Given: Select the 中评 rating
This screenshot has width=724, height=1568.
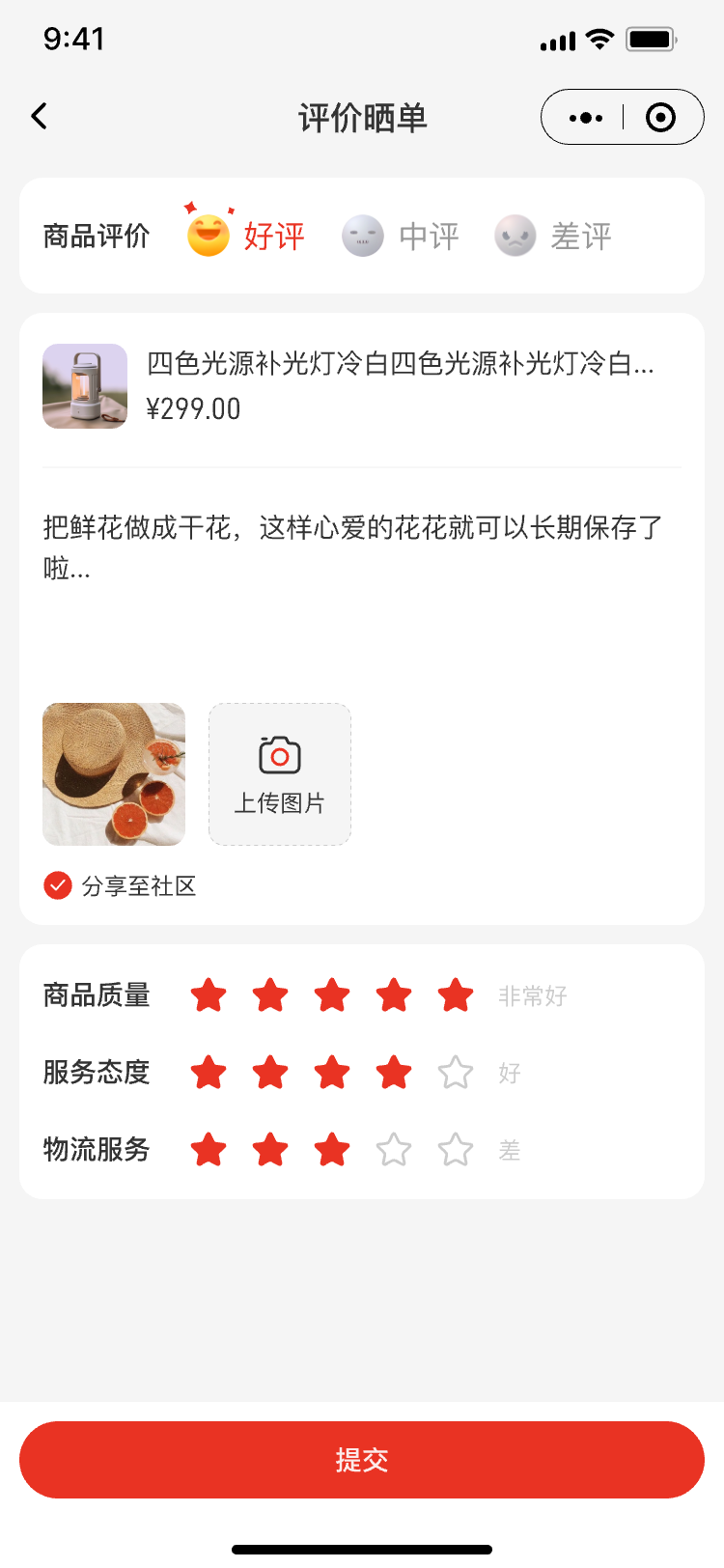Looking at the screenshot, I should coord(402,236).
